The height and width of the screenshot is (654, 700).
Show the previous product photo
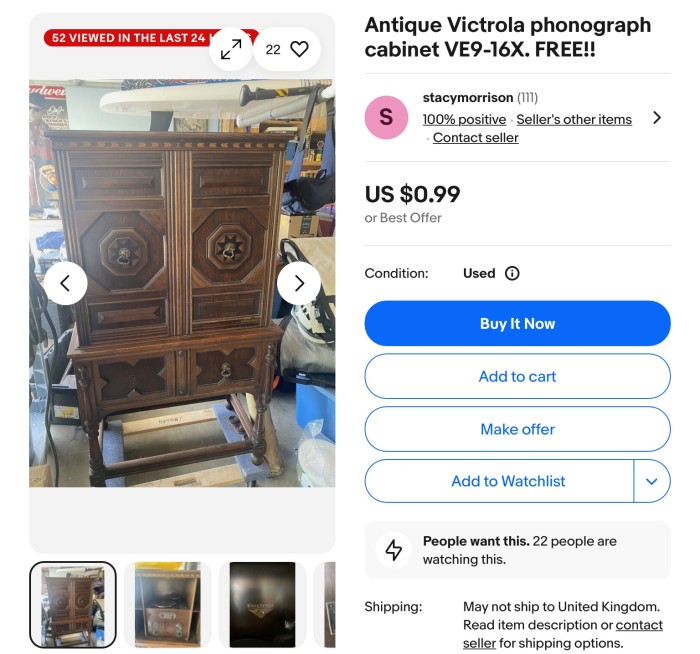pyautogui.click(x=65, y=283)
